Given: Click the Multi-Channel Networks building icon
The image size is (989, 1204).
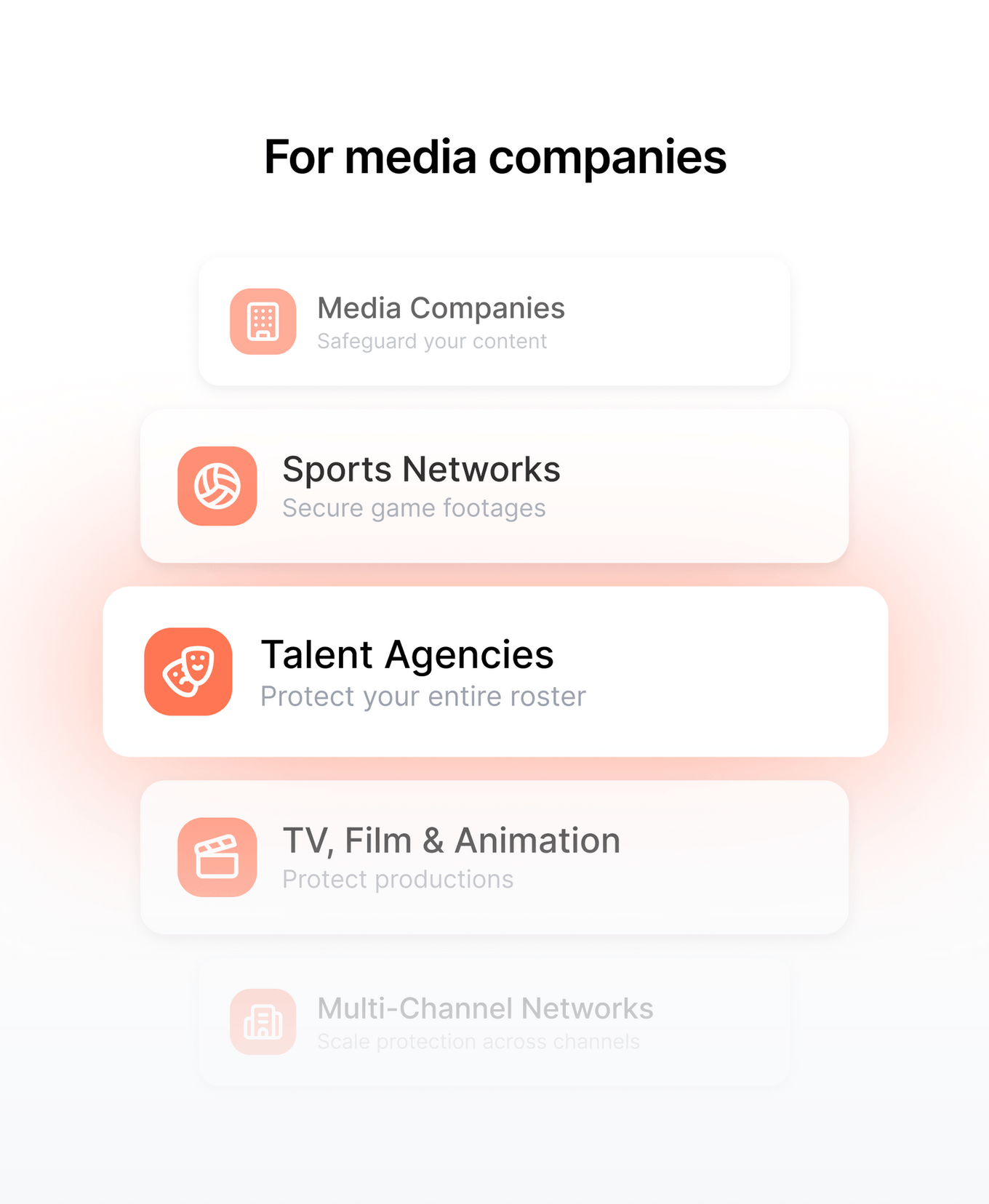Looking at the screenshot, I should [x=263, y=1022].
